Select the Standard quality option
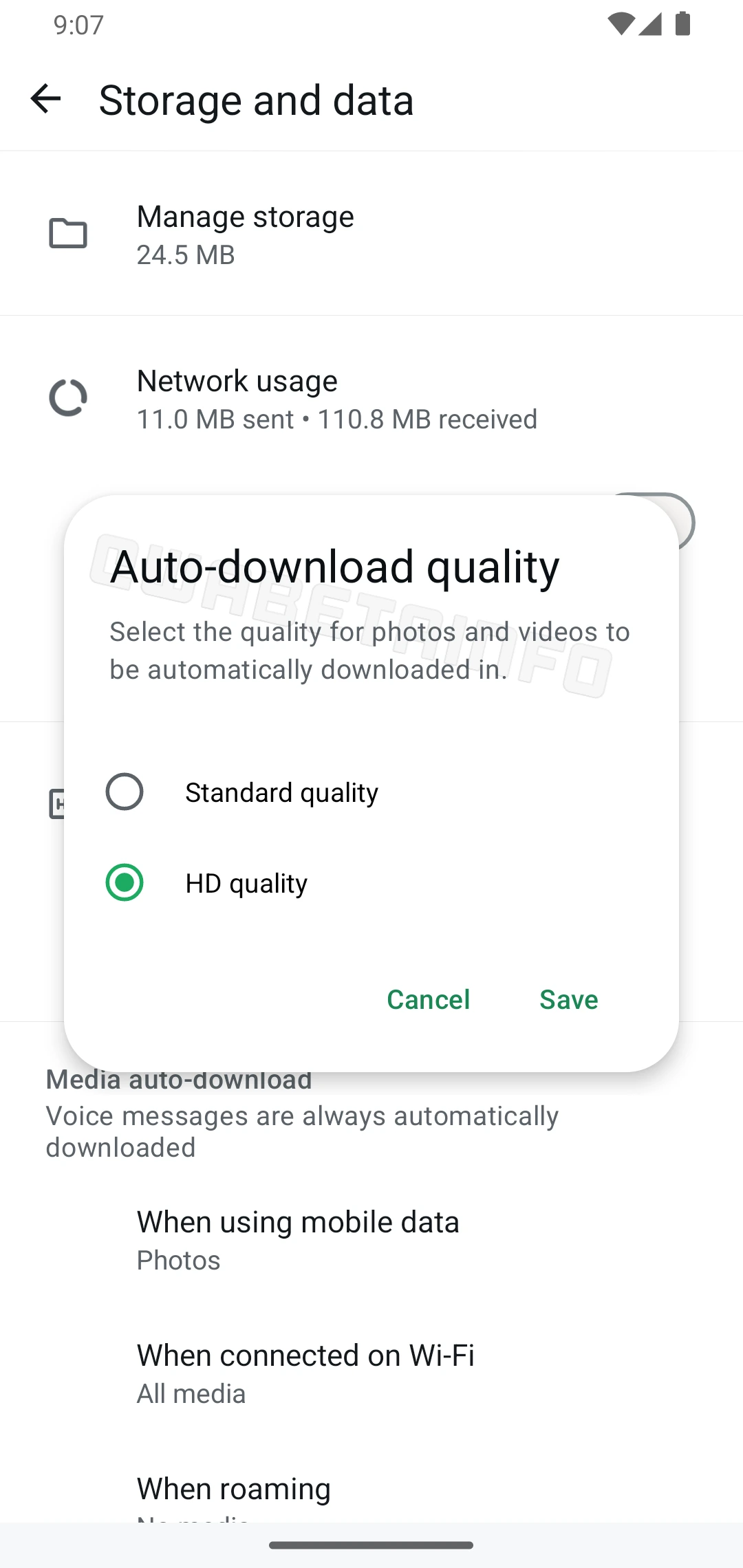This screenshot has width=743, height=1568. (125, 792)
